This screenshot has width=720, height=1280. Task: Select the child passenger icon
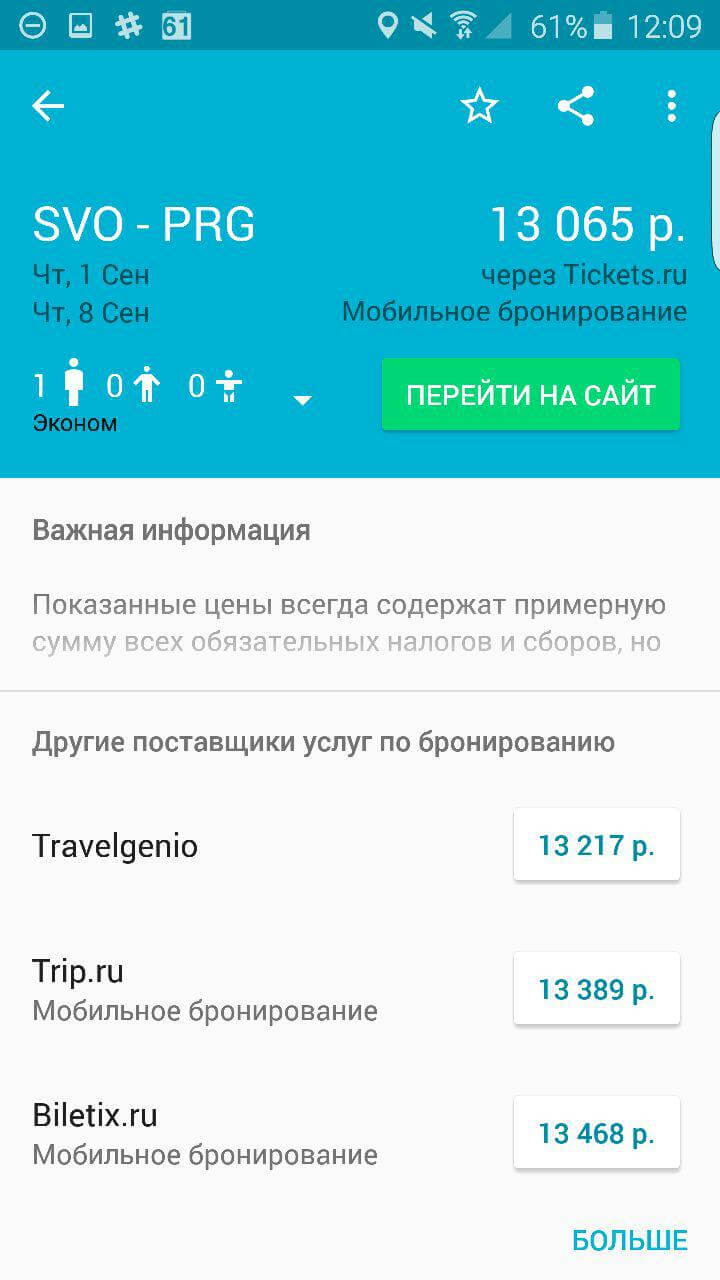tap(148, 385)
